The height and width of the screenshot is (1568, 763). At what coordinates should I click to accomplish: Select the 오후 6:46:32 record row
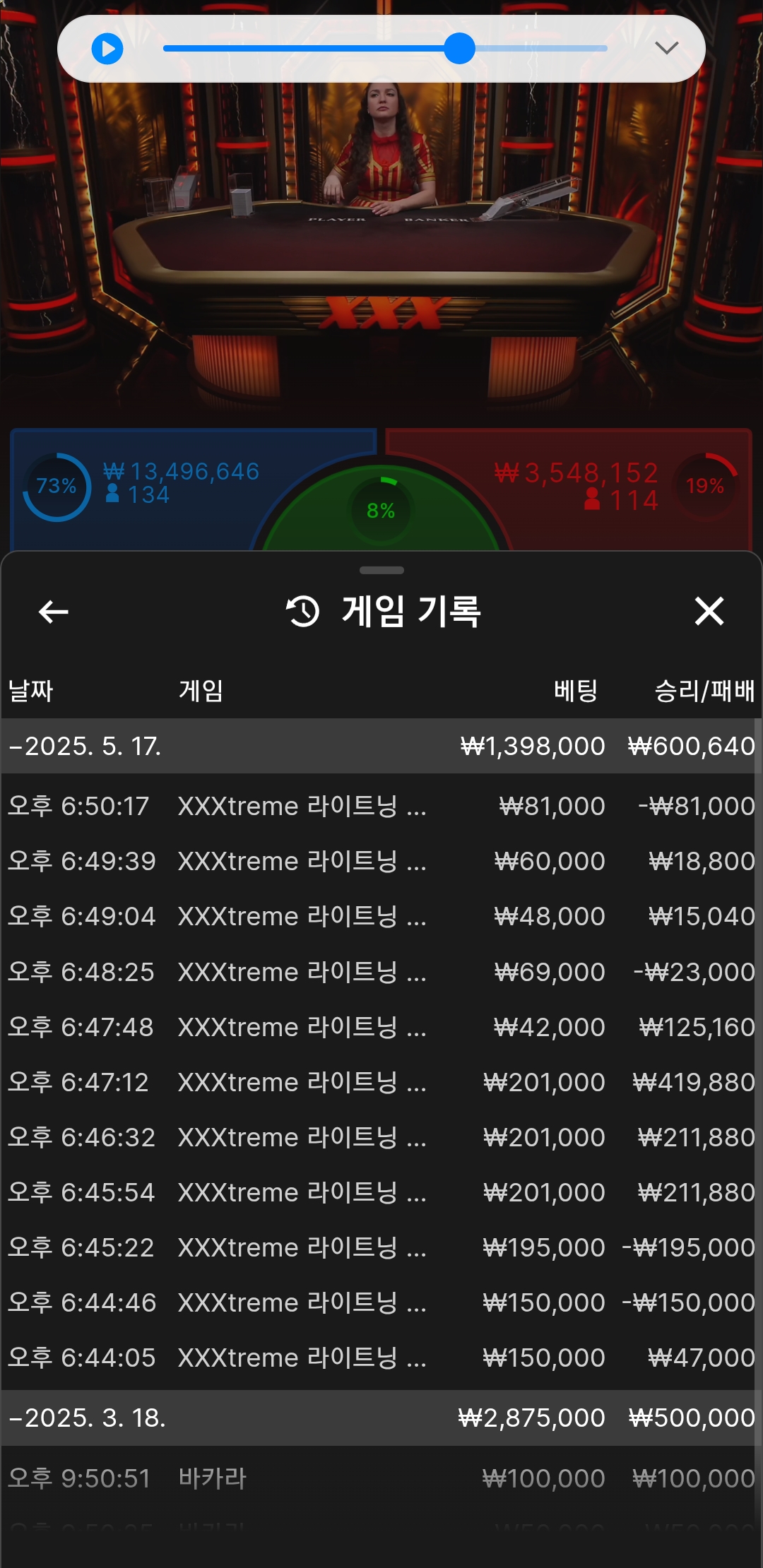380,1137
